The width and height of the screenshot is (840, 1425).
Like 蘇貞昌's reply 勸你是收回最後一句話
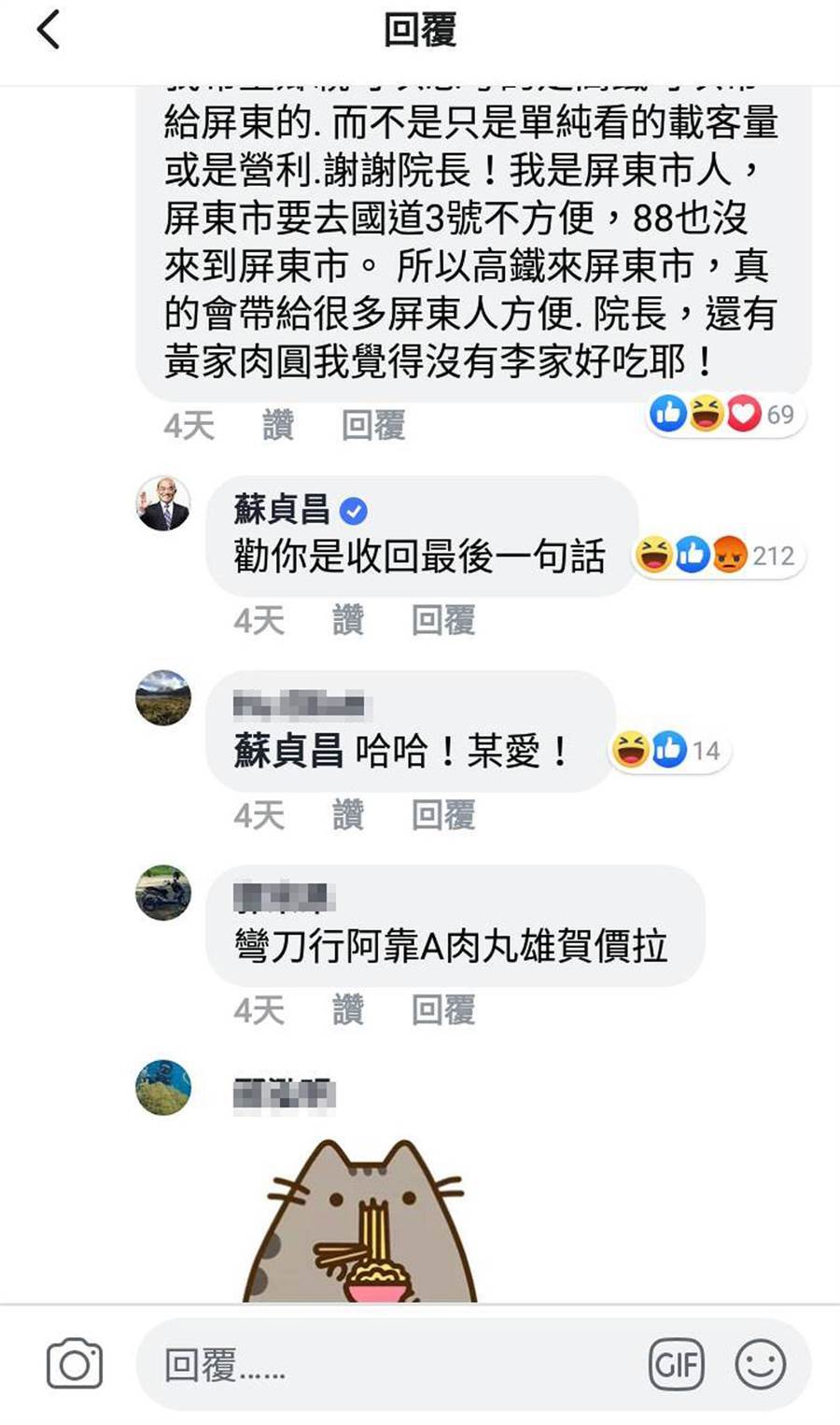coord(347,620)
